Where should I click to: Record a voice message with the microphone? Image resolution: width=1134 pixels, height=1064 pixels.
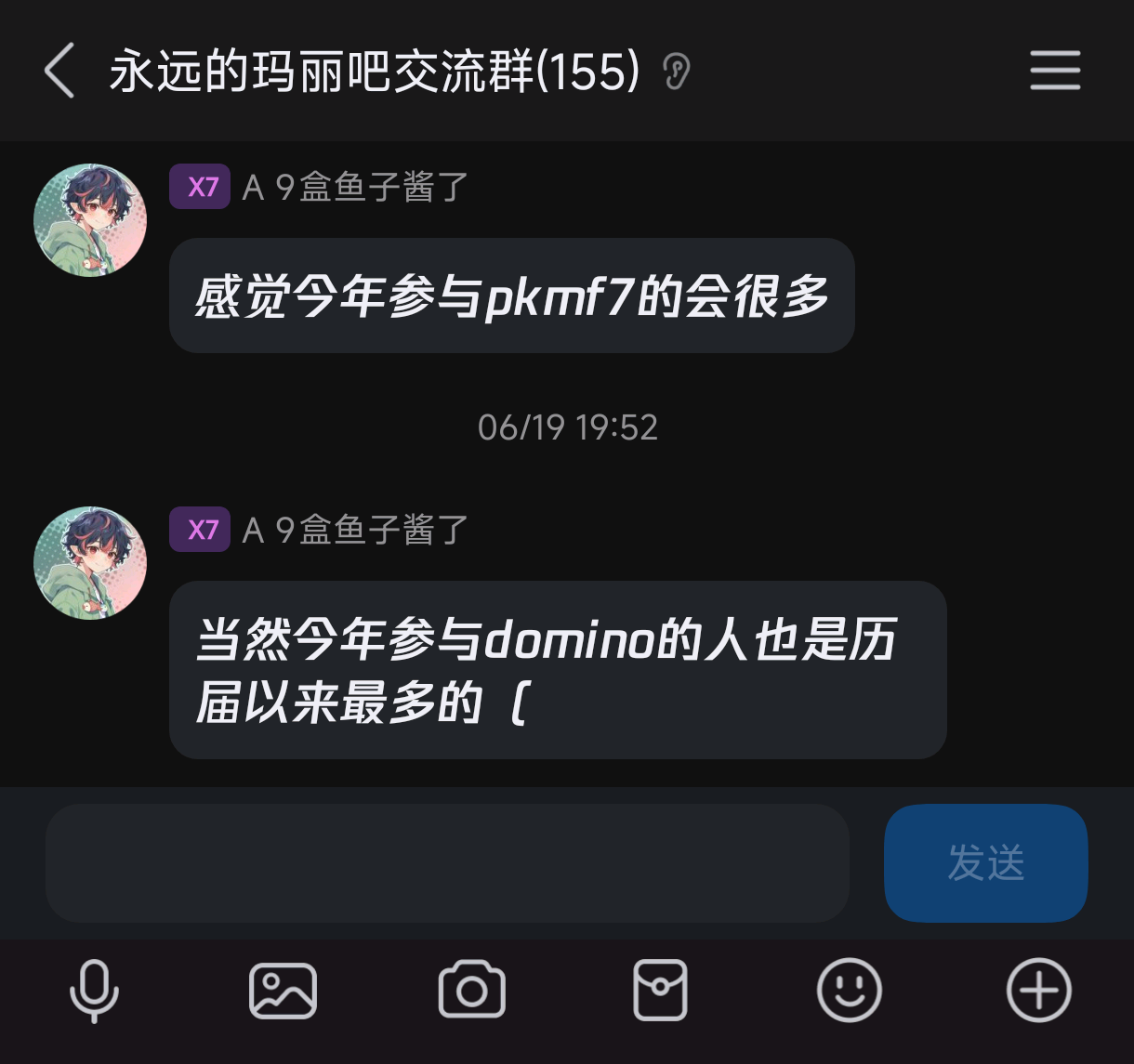point(95,991)
